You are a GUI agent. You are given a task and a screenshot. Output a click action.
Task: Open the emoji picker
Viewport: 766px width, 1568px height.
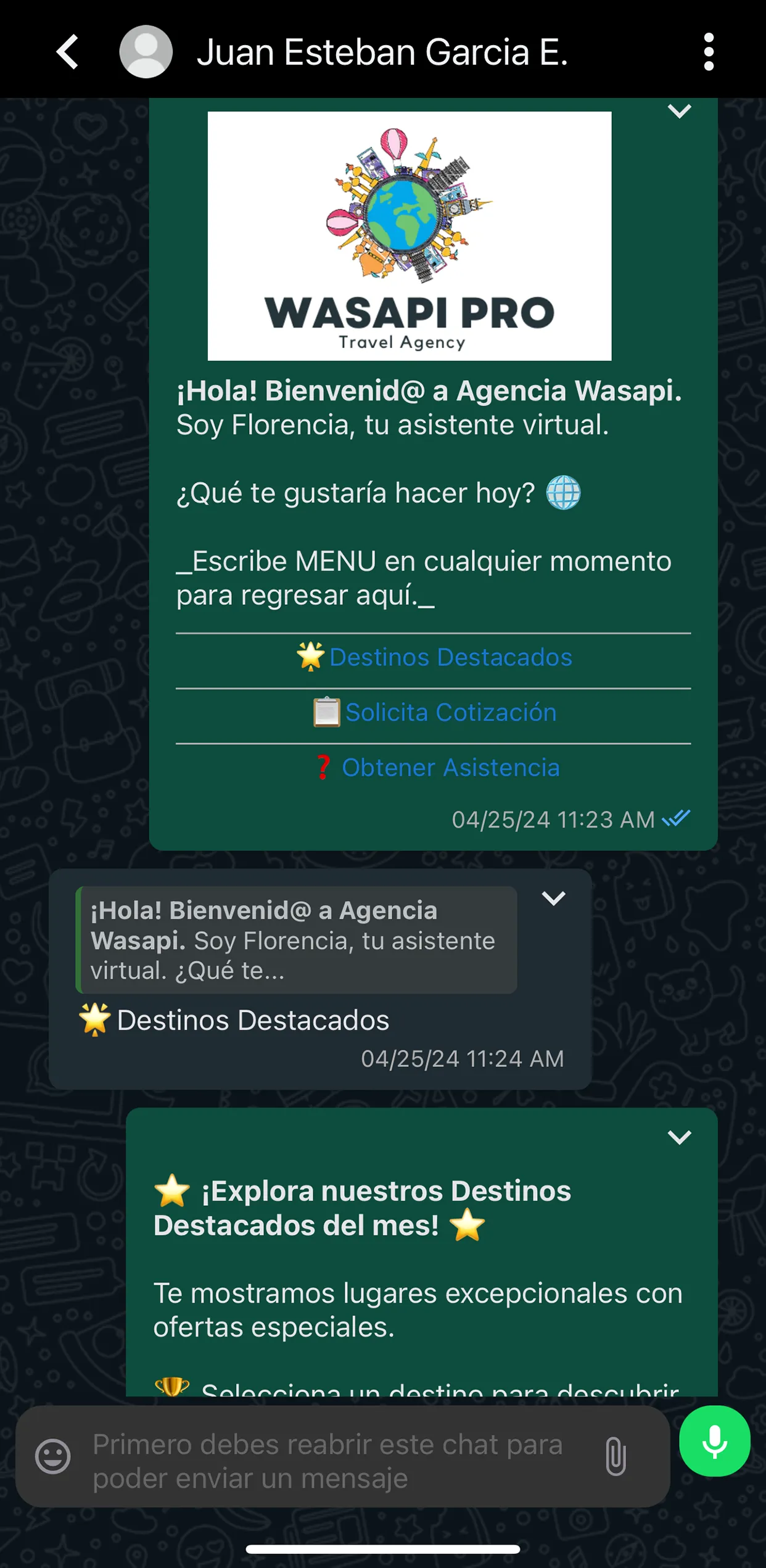click(x=53, y=1457)
